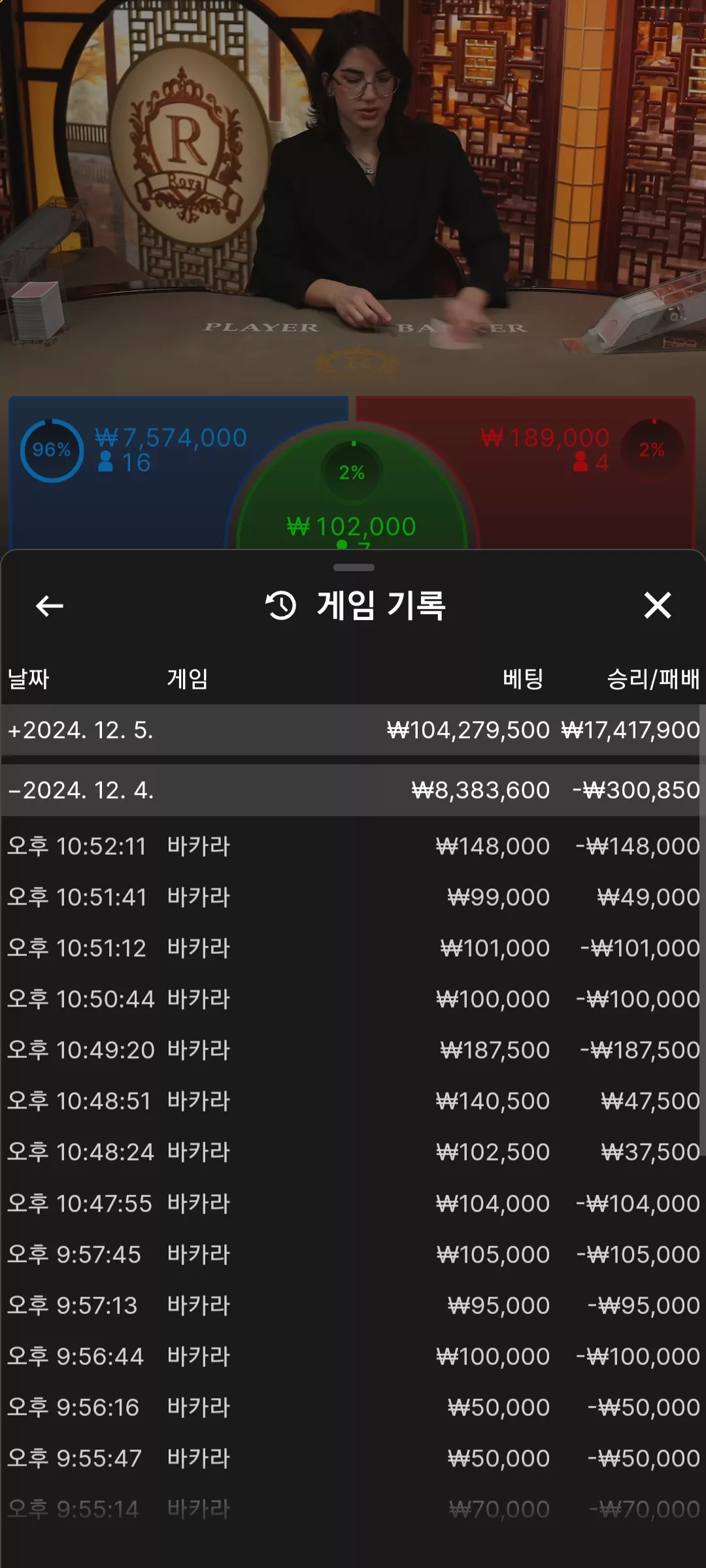Open the 10:49:20 baccarat record
This screenshot has width=706, height=1568.
pos(353,1050)
